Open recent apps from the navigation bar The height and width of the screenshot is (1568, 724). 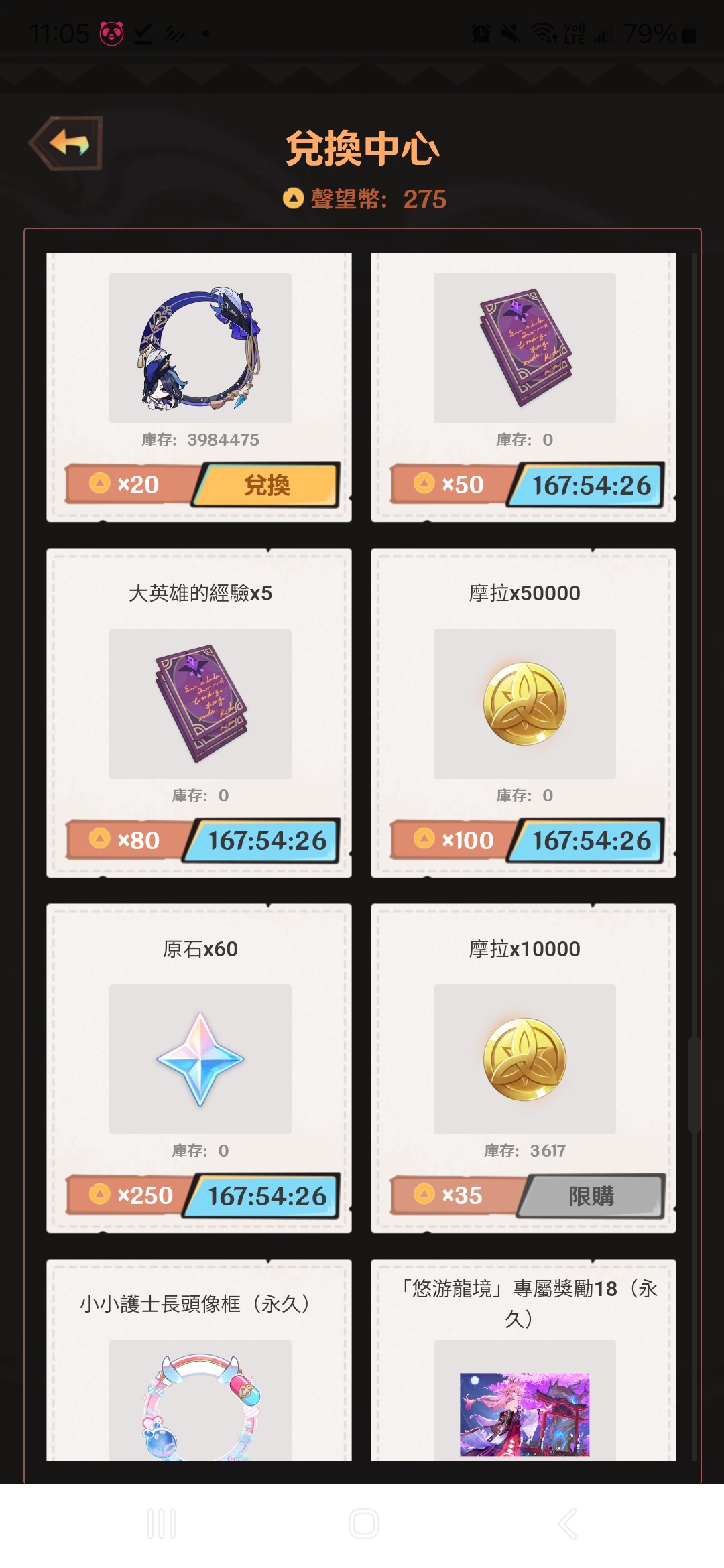(162, 1524)
